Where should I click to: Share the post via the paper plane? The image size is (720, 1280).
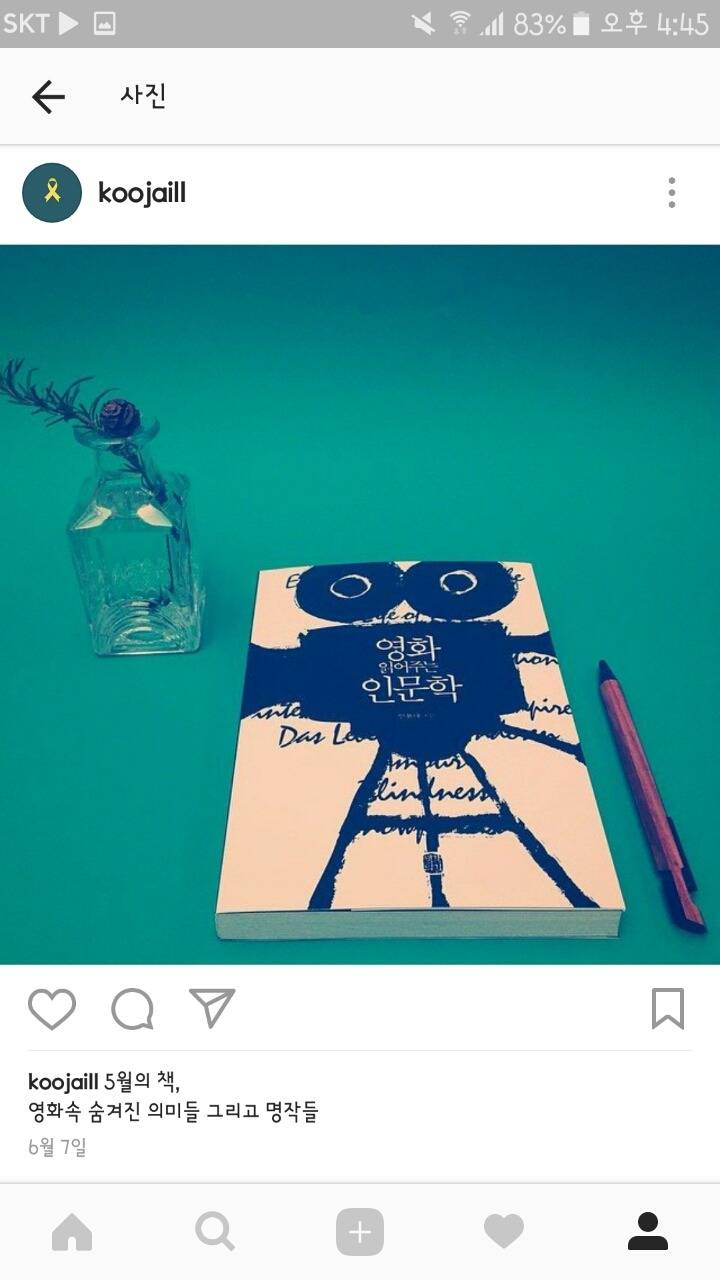click(212, 1008)
